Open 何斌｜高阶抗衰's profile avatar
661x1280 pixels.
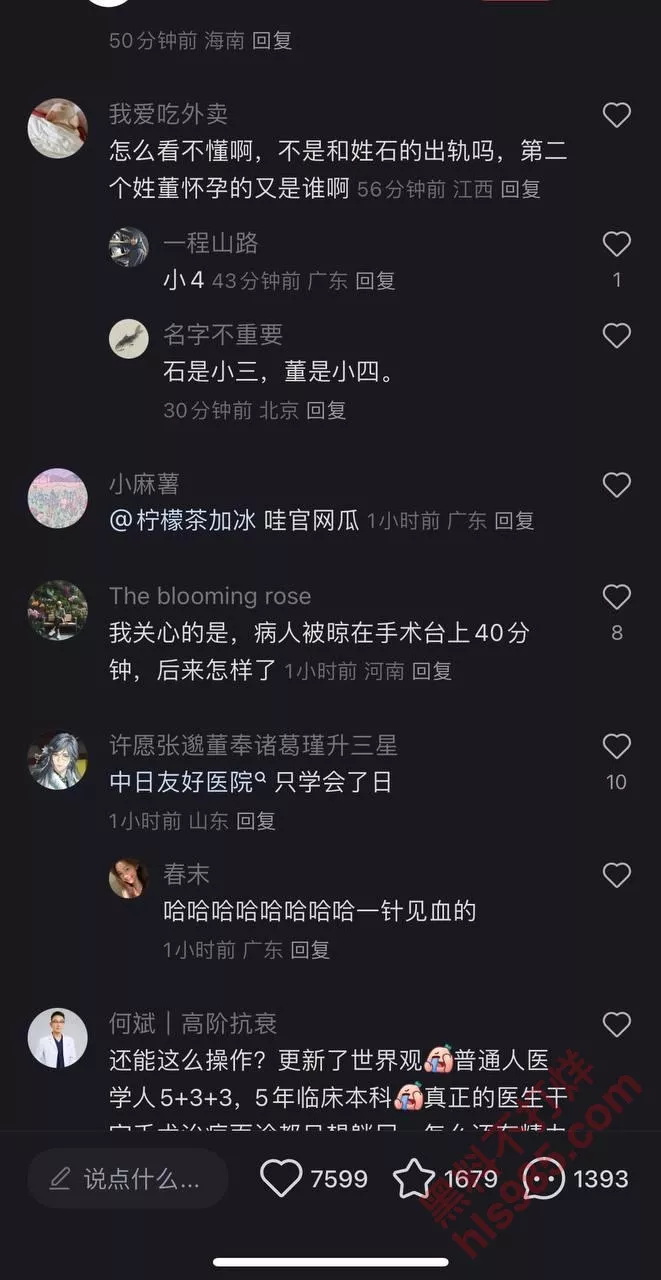click(57, 1038)
